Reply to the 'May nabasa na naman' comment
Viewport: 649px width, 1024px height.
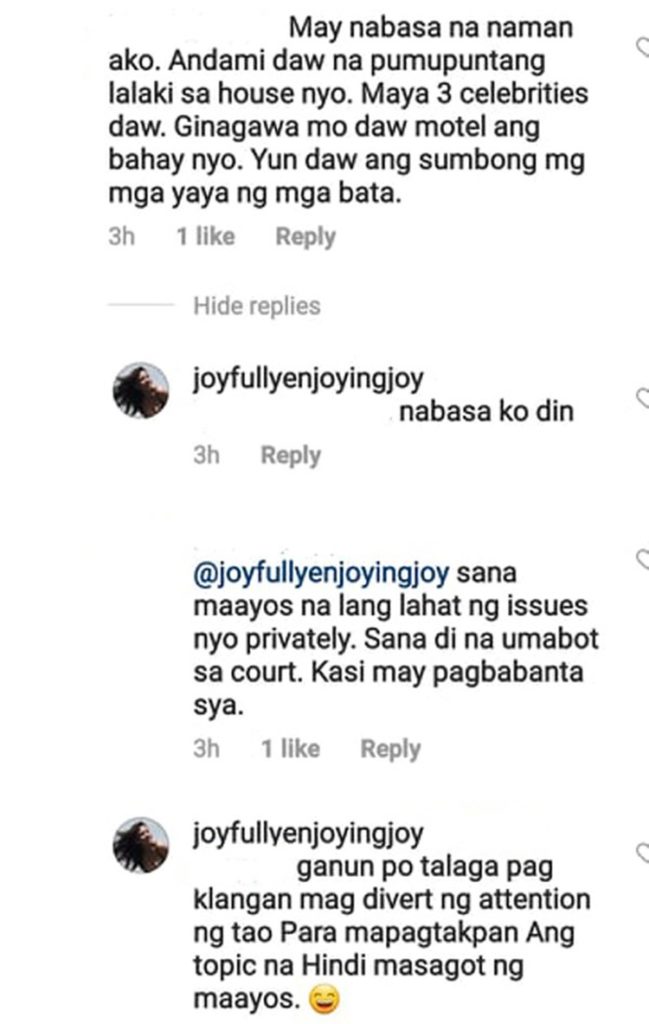pyautogui.click(x=305, y=237)
